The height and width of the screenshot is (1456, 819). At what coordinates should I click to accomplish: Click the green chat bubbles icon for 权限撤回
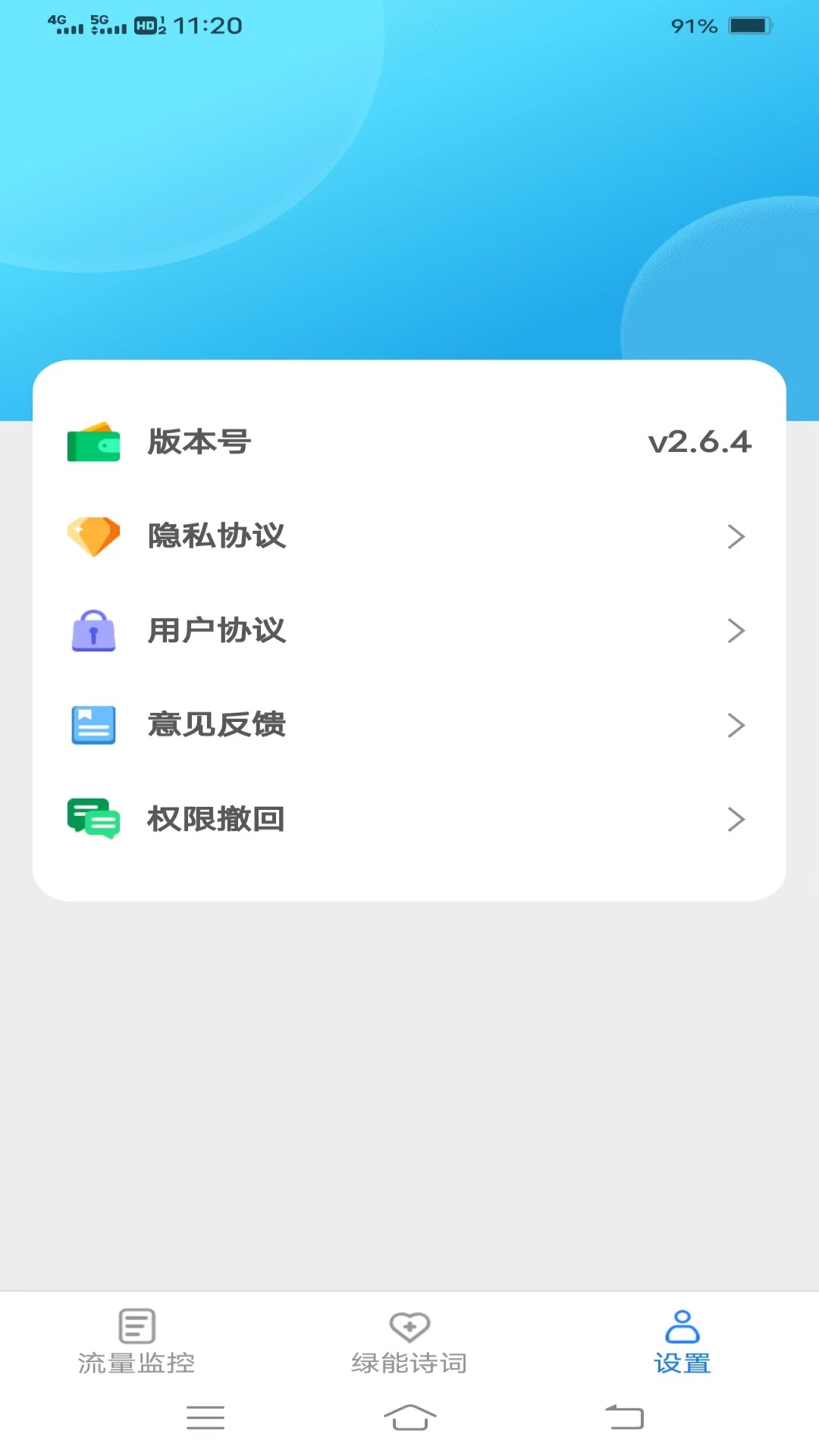point(93,819)
